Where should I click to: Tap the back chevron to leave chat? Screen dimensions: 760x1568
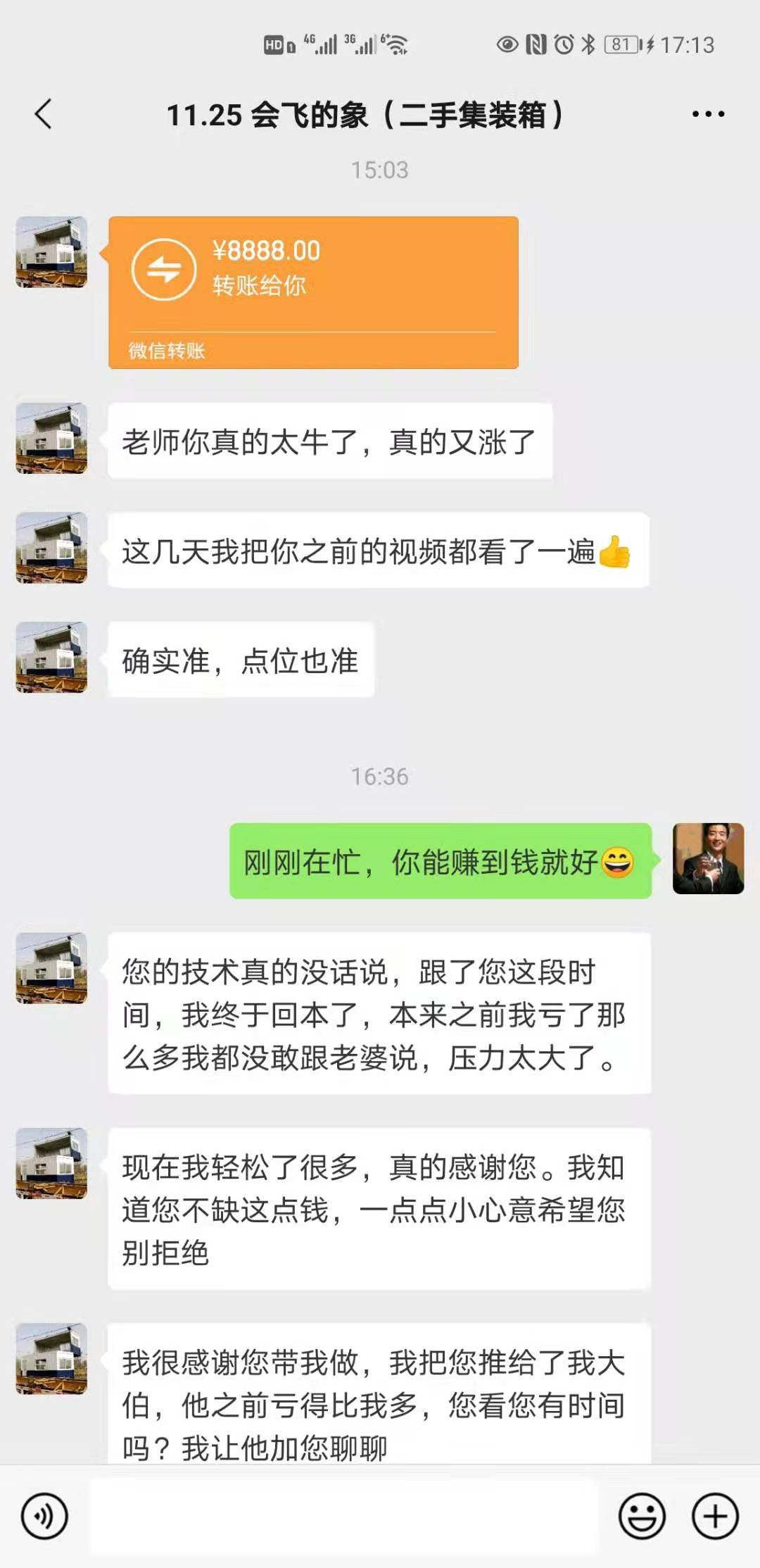click(x=42, y=114)
